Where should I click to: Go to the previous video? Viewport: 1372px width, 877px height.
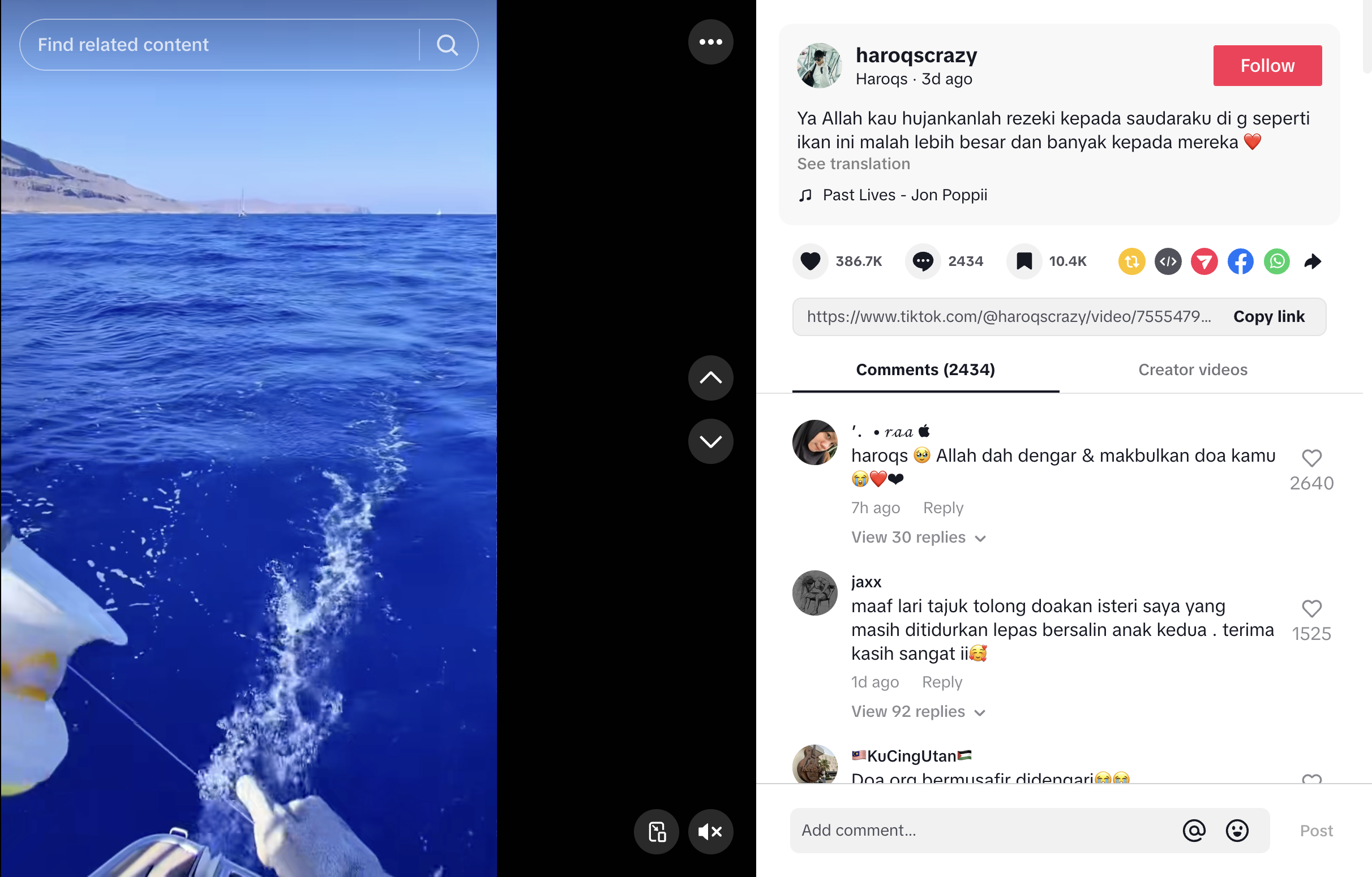tap(710, 377)
